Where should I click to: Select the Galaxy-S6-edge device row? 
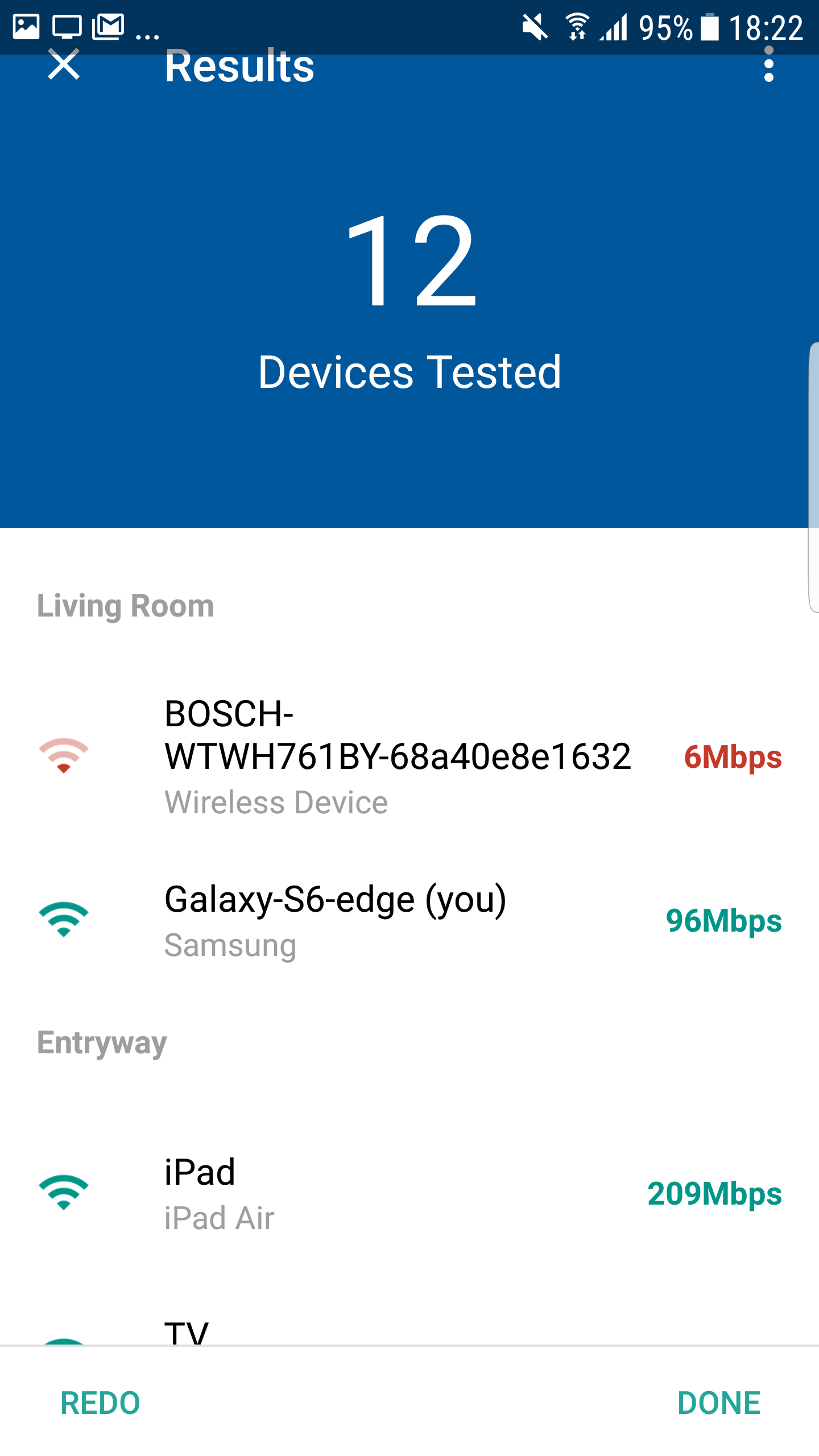(x=409, y=920)
